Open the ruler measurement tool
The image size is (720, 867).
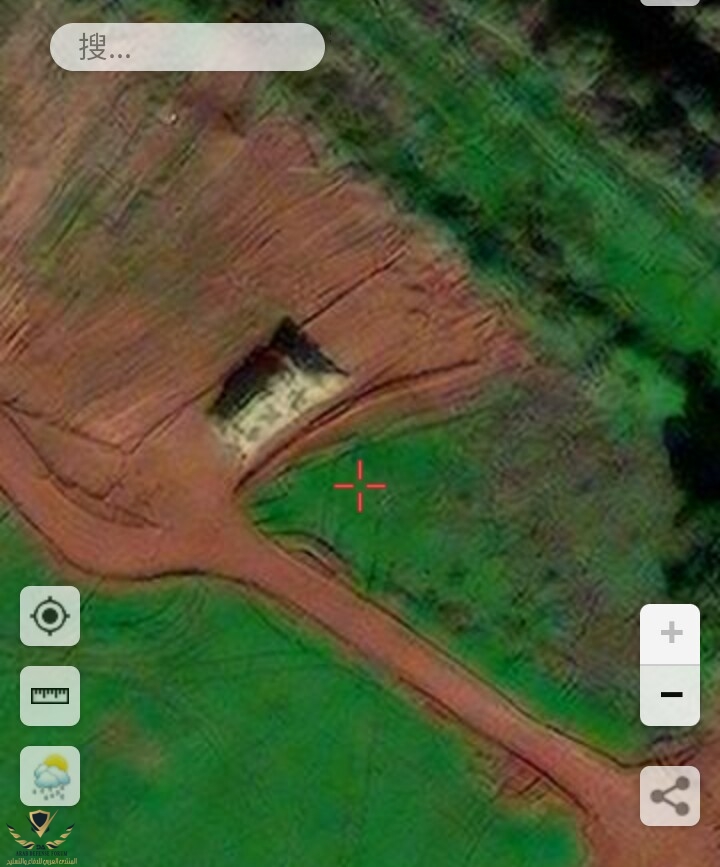point(50,695)
